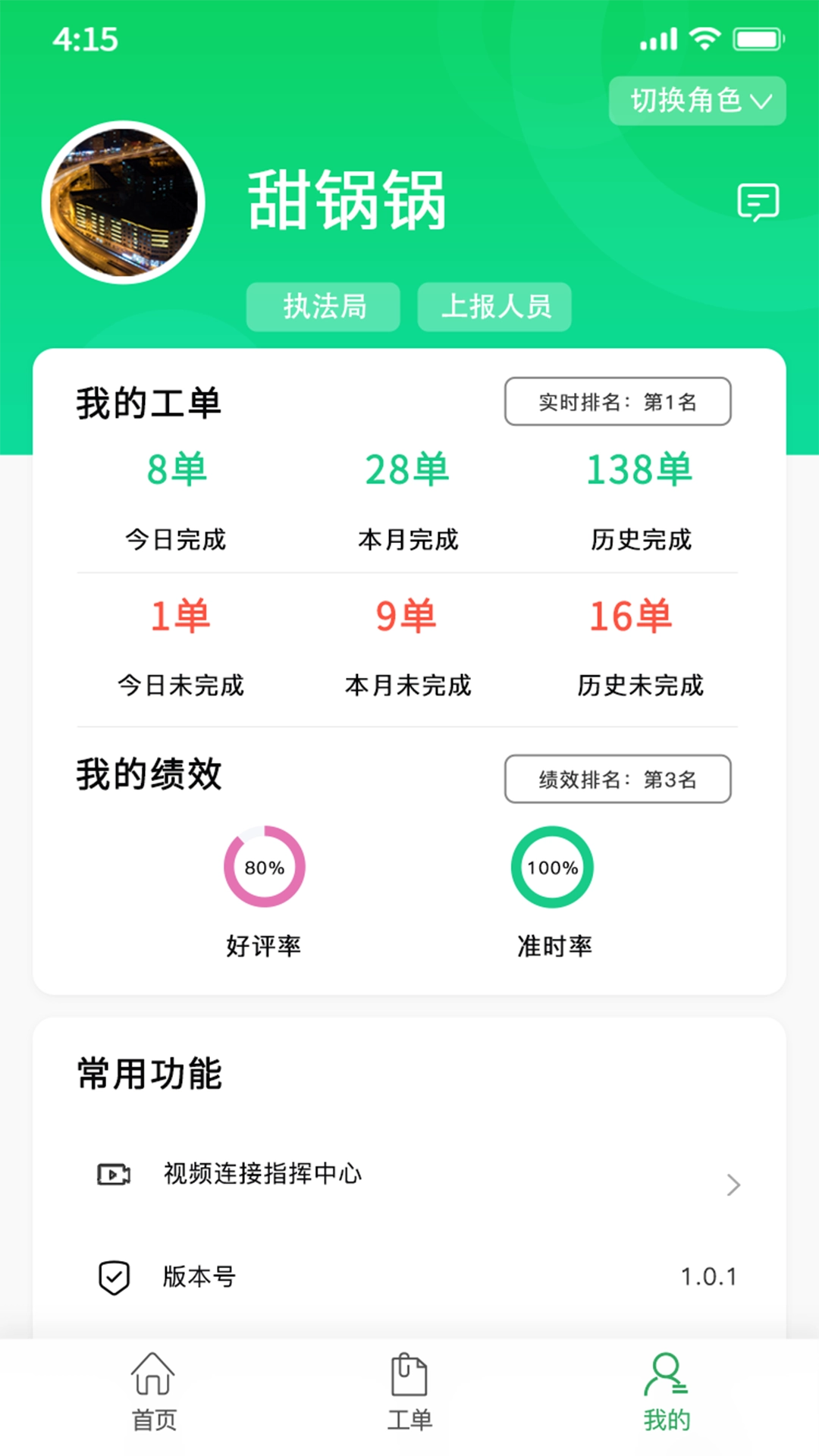Open the 切换角色 role switcher dropdown
Screen dimensions: 819x1456
696,100
